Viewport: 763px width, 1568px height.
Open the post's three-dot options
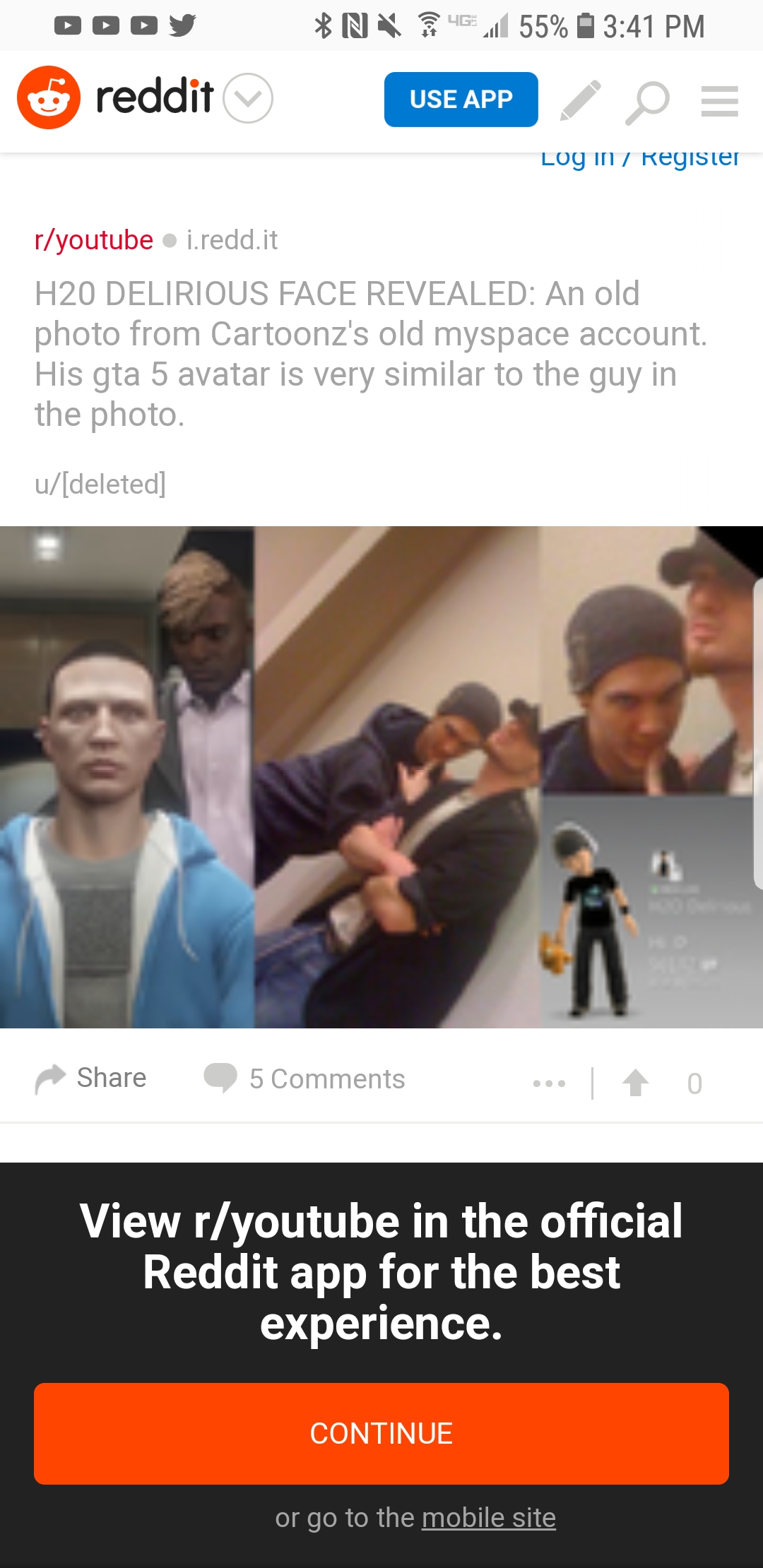click(549, 1083)
